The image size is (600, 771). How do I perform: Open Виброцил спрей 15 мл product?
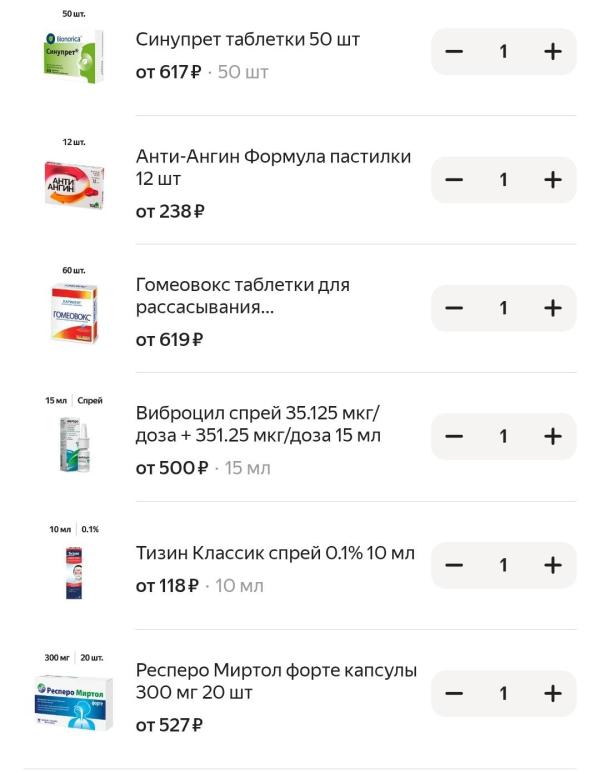(258, 424)
